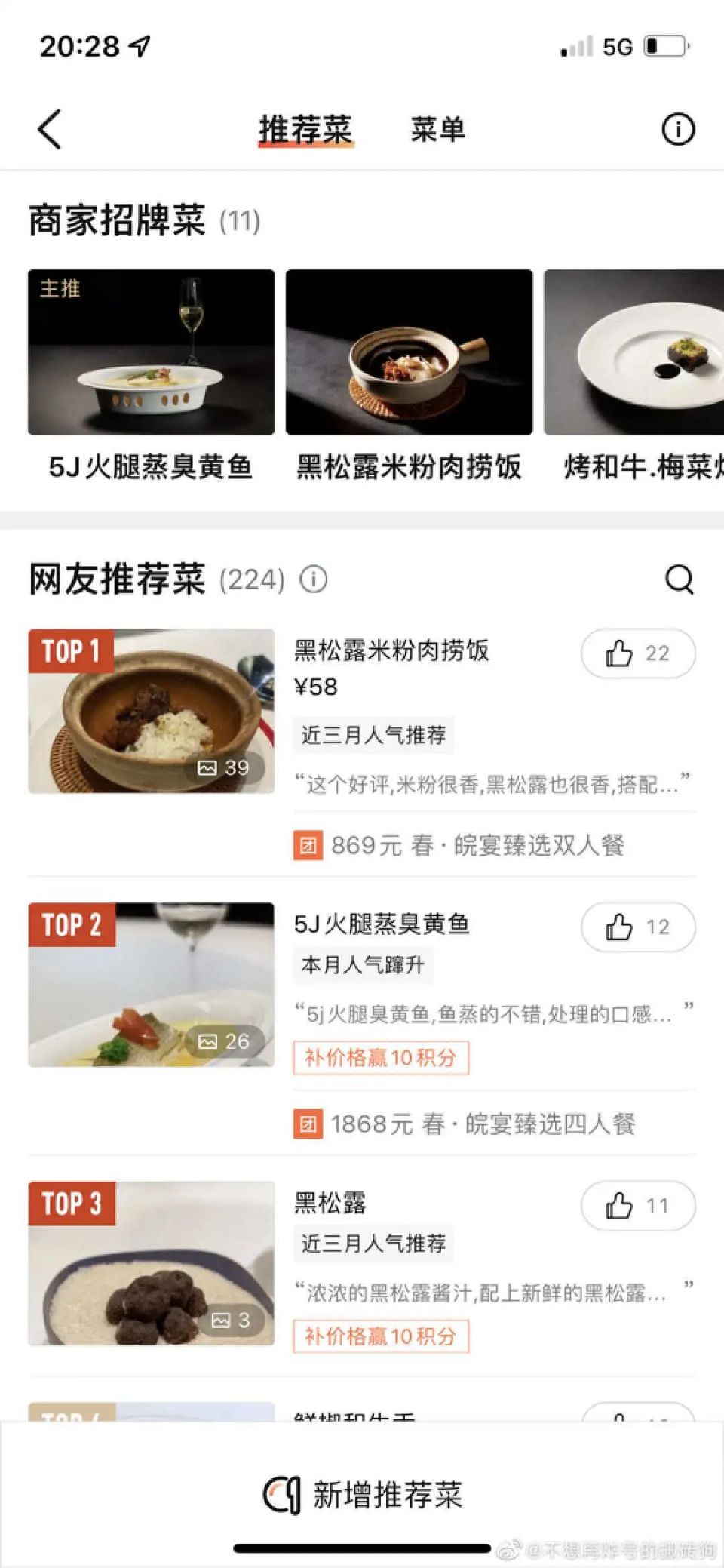
Task: Give a thumbs up to 5J火腿蒸臭黄鱼
Action: click(x=637, y=927)
